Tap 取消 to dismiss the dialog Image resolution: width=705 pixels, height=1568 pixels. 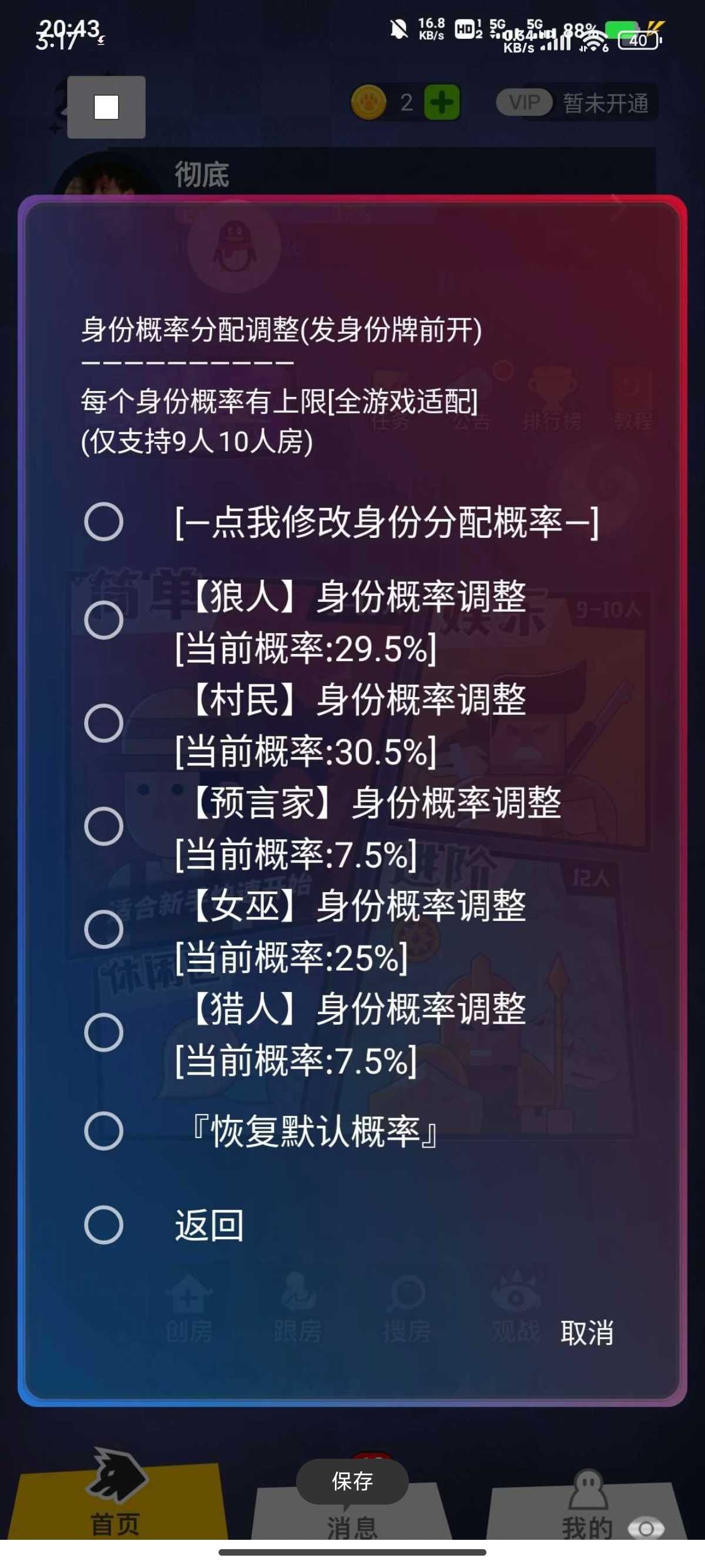click(x=586, y=1333)
